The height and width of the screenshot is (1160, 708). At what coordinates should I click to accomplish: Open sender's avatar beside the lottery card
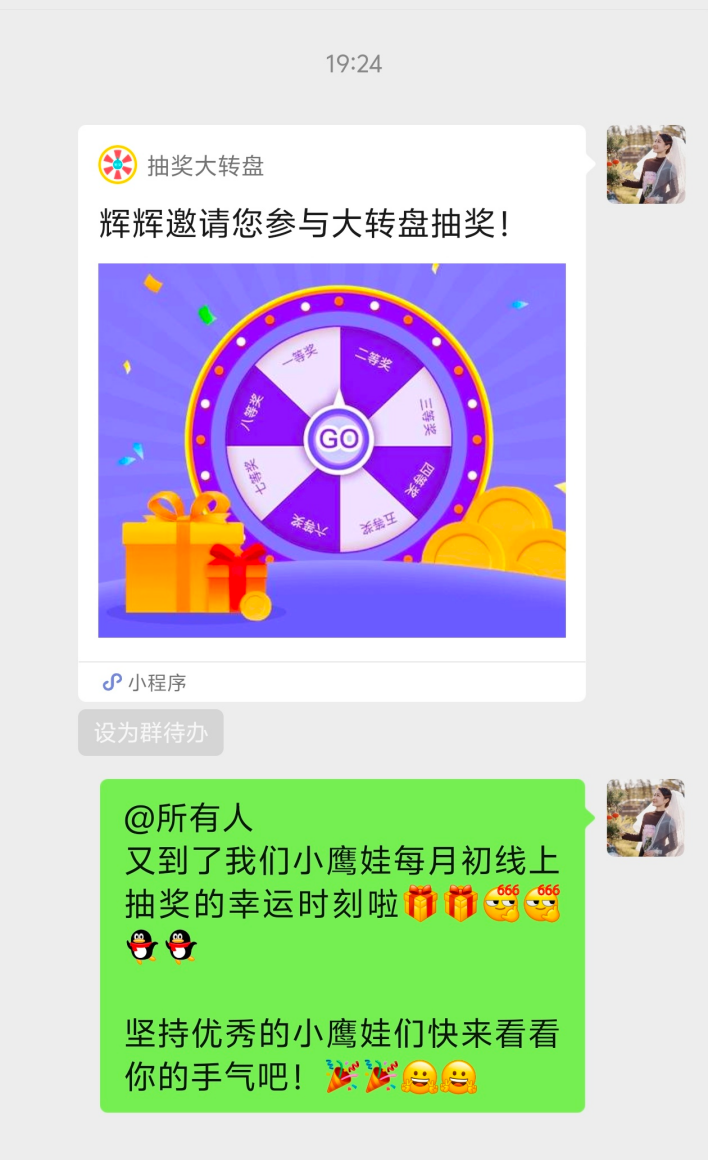coord(645,165)
